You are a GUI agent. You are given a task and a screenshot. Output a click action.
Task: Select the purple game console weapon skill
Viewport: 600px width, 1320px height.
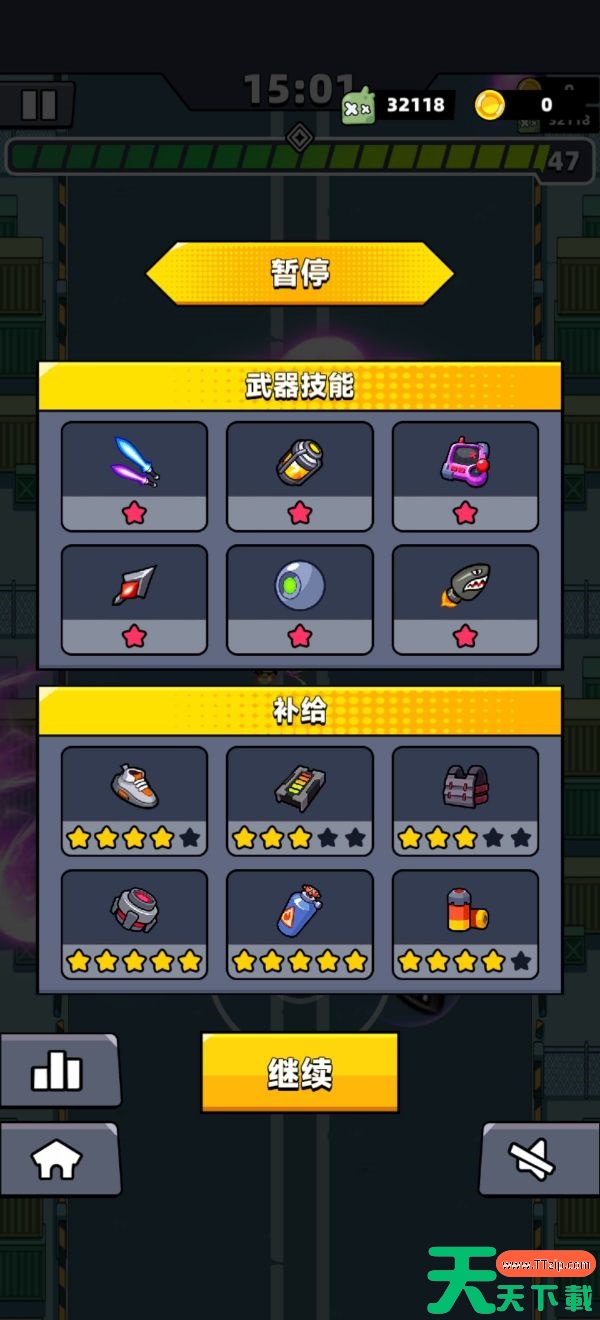click(465, 476)
